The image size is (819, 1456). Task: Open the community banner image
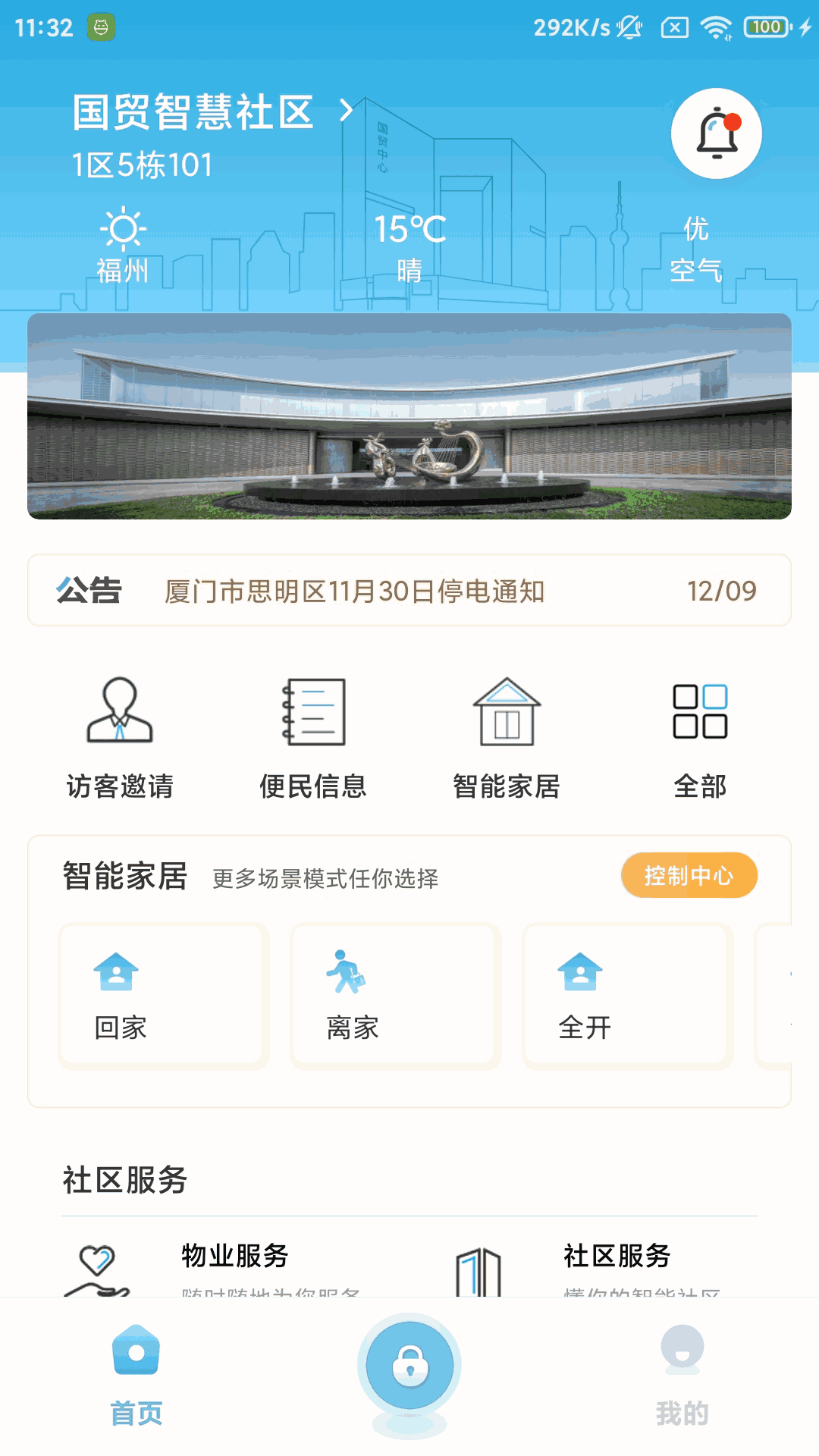(409, 416)
